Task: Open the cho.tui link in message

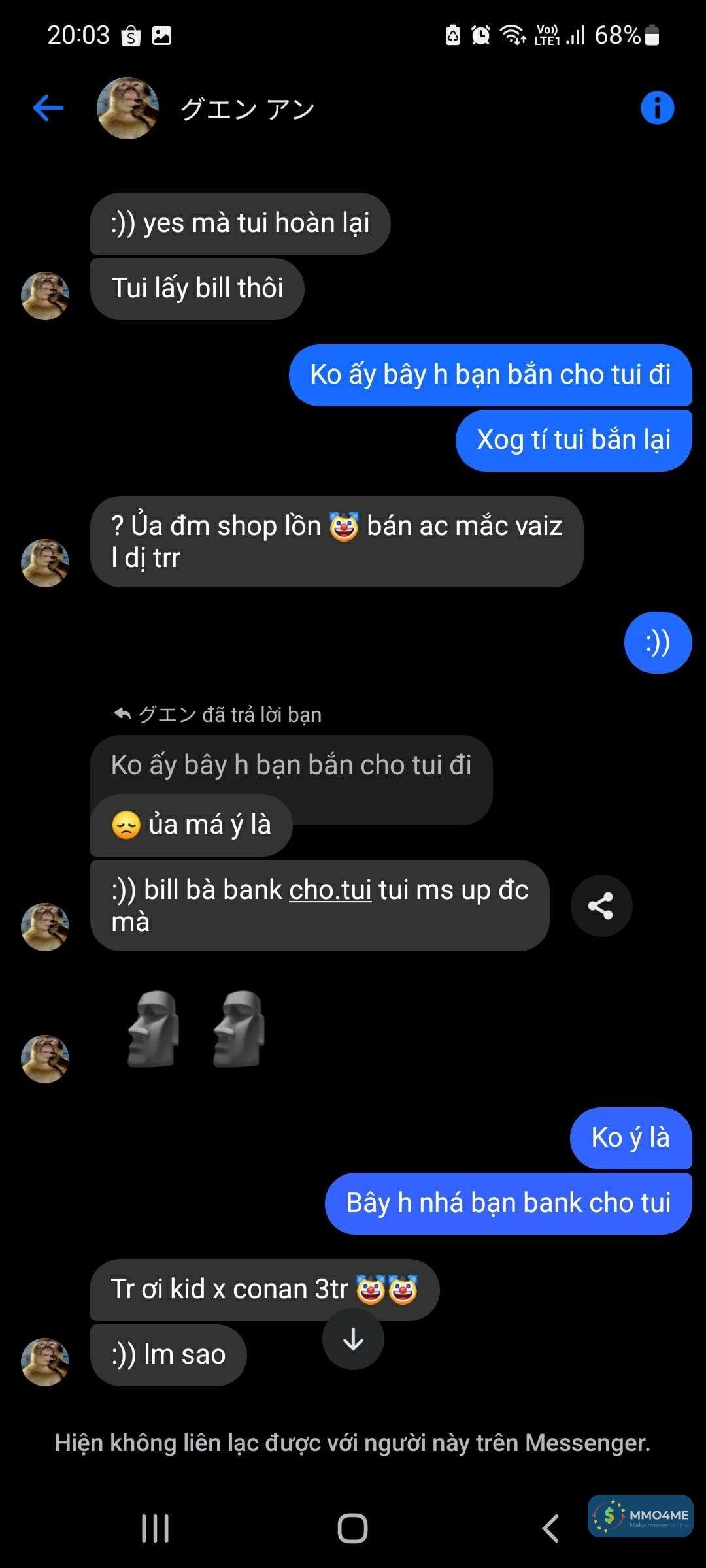Action: click(330, 890)
